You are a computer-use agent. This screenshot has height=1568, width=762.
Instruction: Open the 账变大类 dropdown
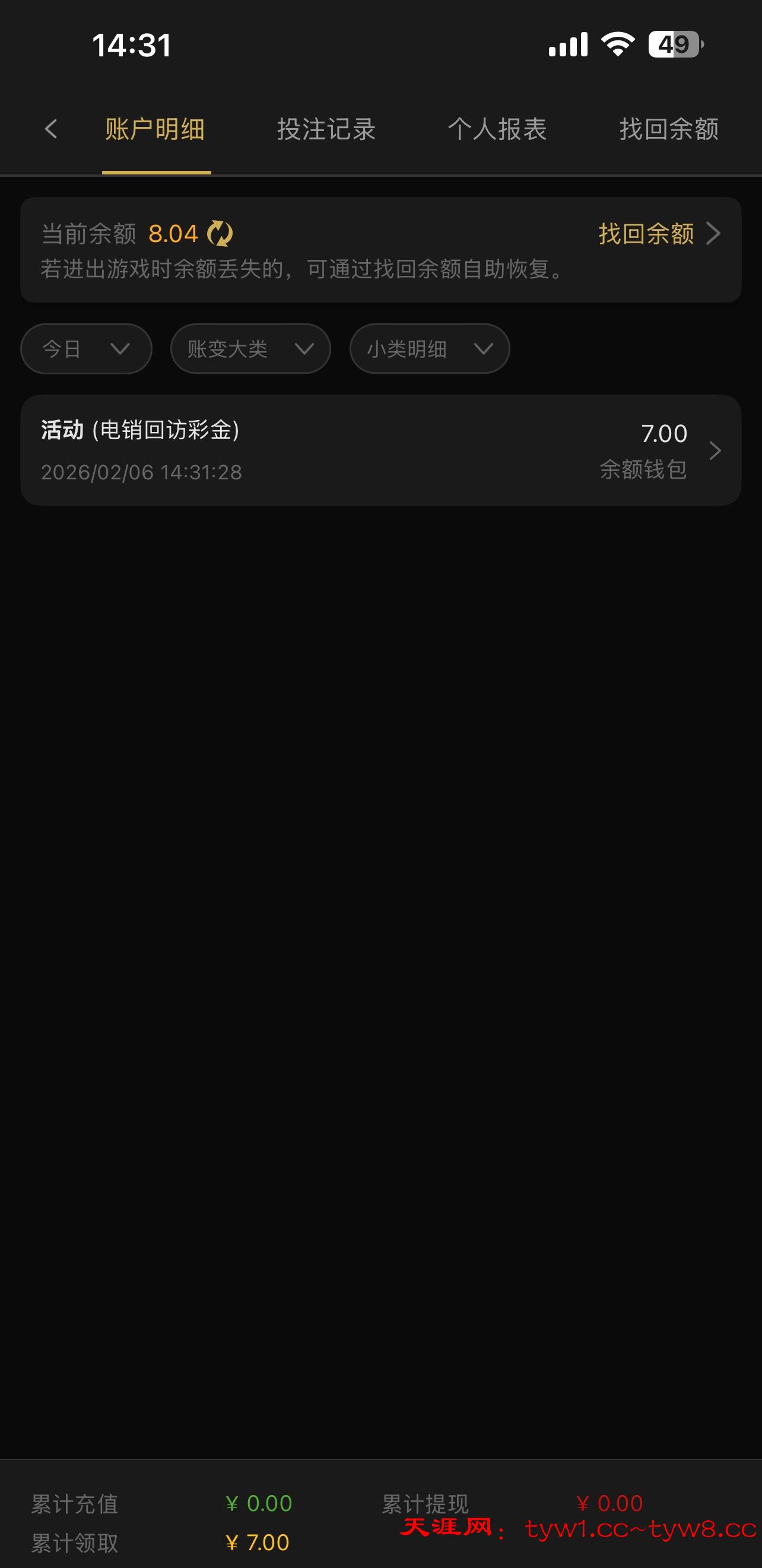coord(250,349)
